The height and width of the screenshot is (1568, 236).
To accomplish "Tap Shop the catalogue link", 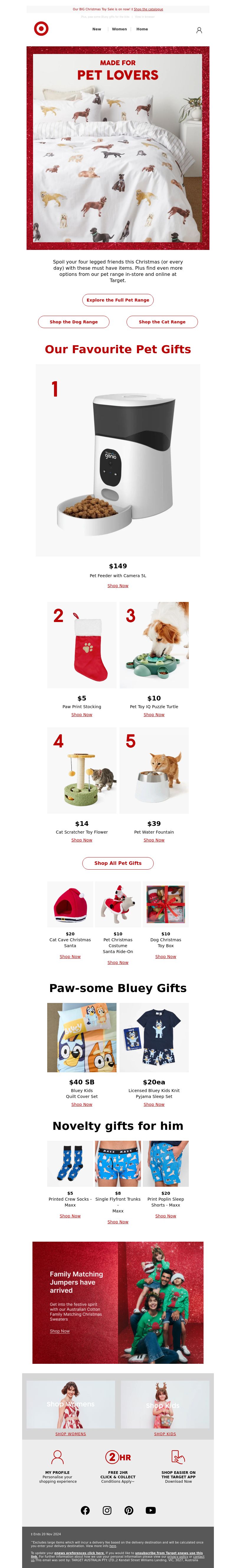I will tap(148, 9).
